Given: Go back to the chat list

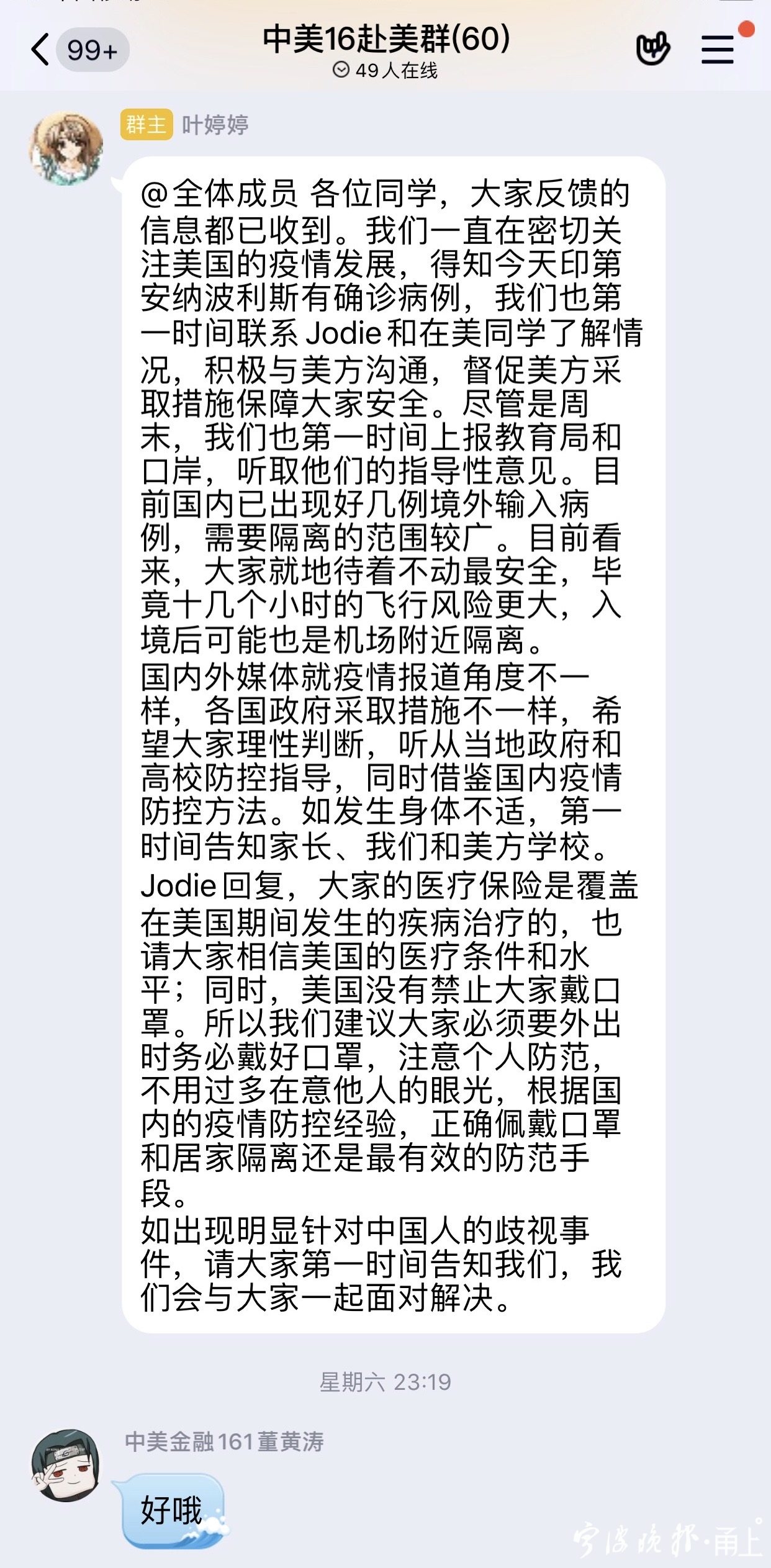Looking at the screenshot, I should [x=41, y=50].
